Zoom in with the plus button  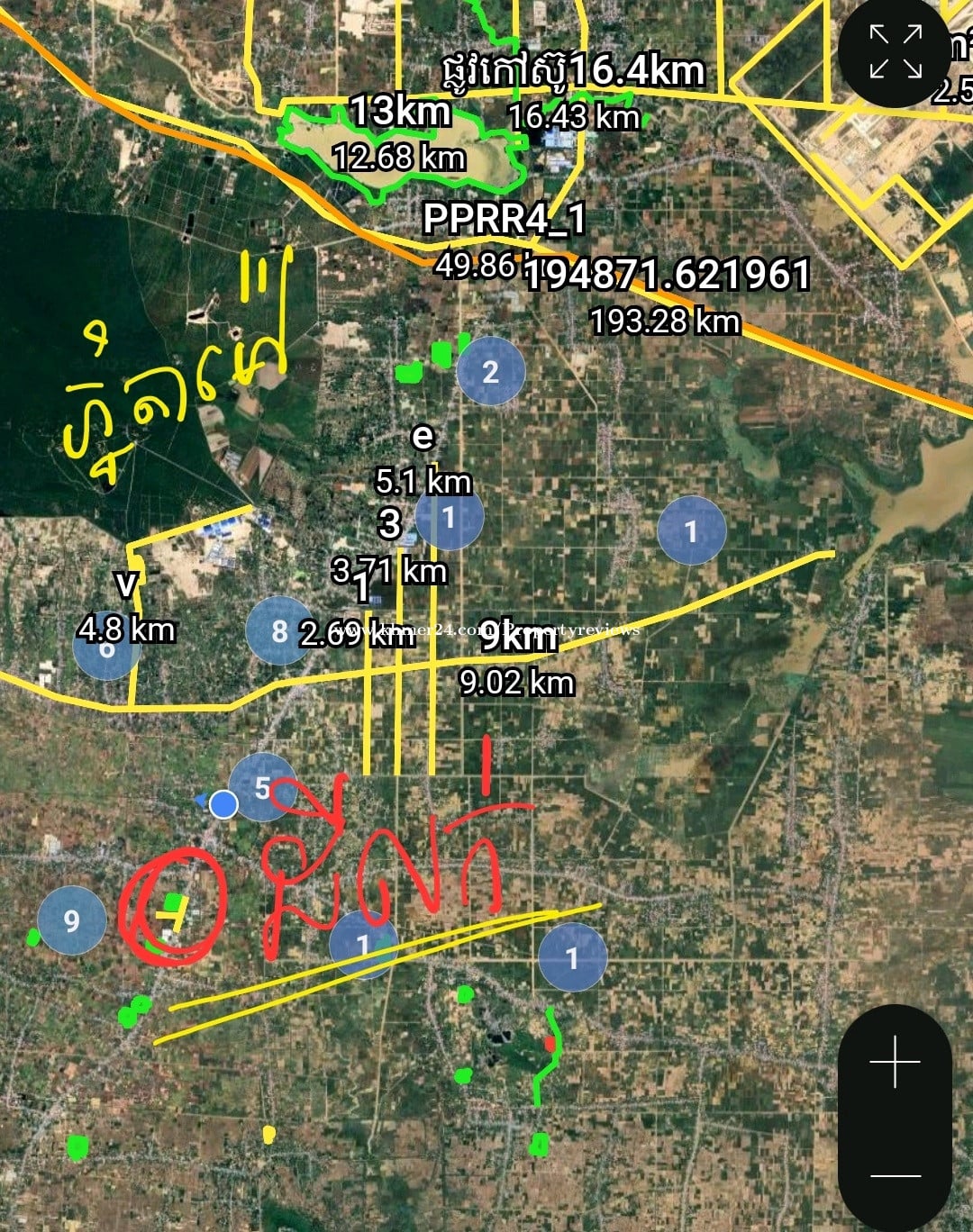895,1062
